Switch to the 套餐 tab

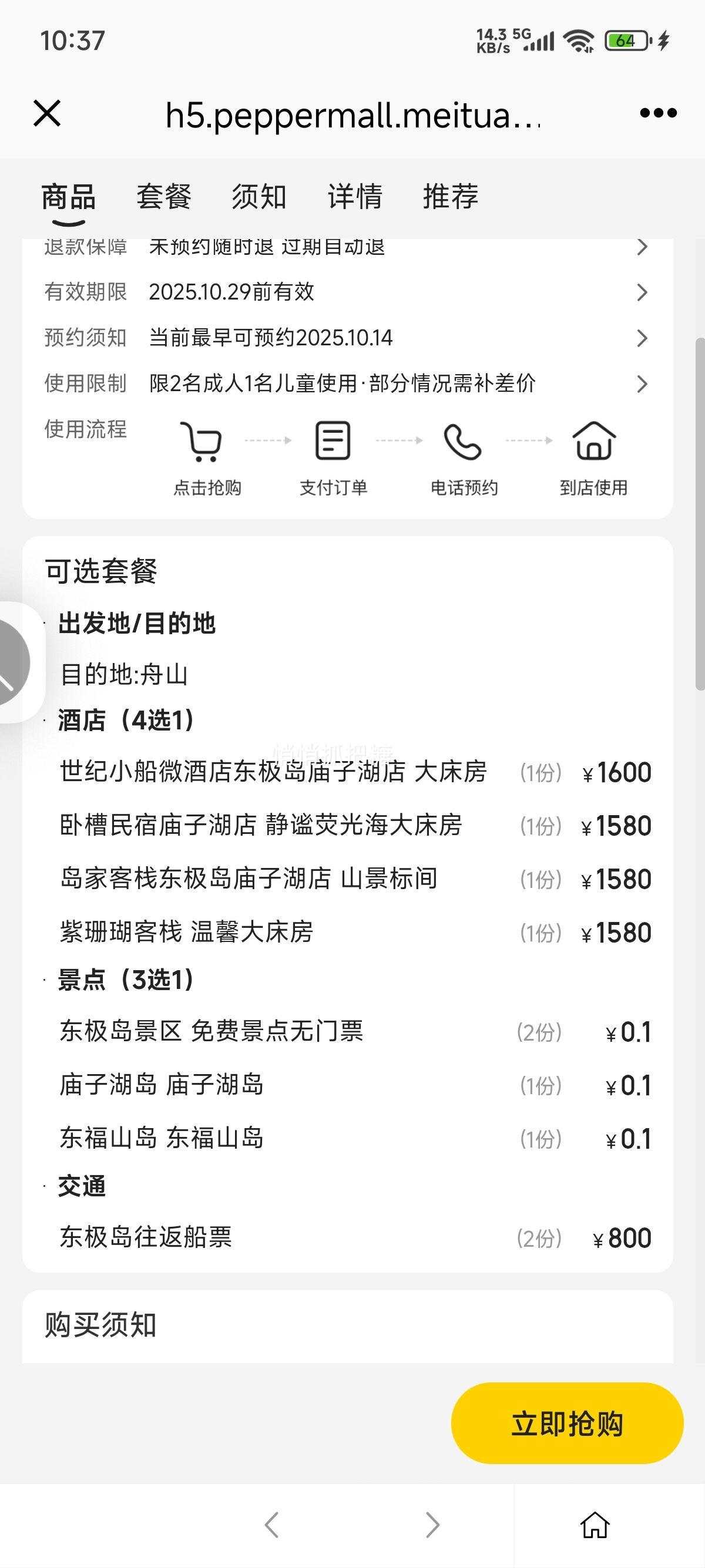164,197
